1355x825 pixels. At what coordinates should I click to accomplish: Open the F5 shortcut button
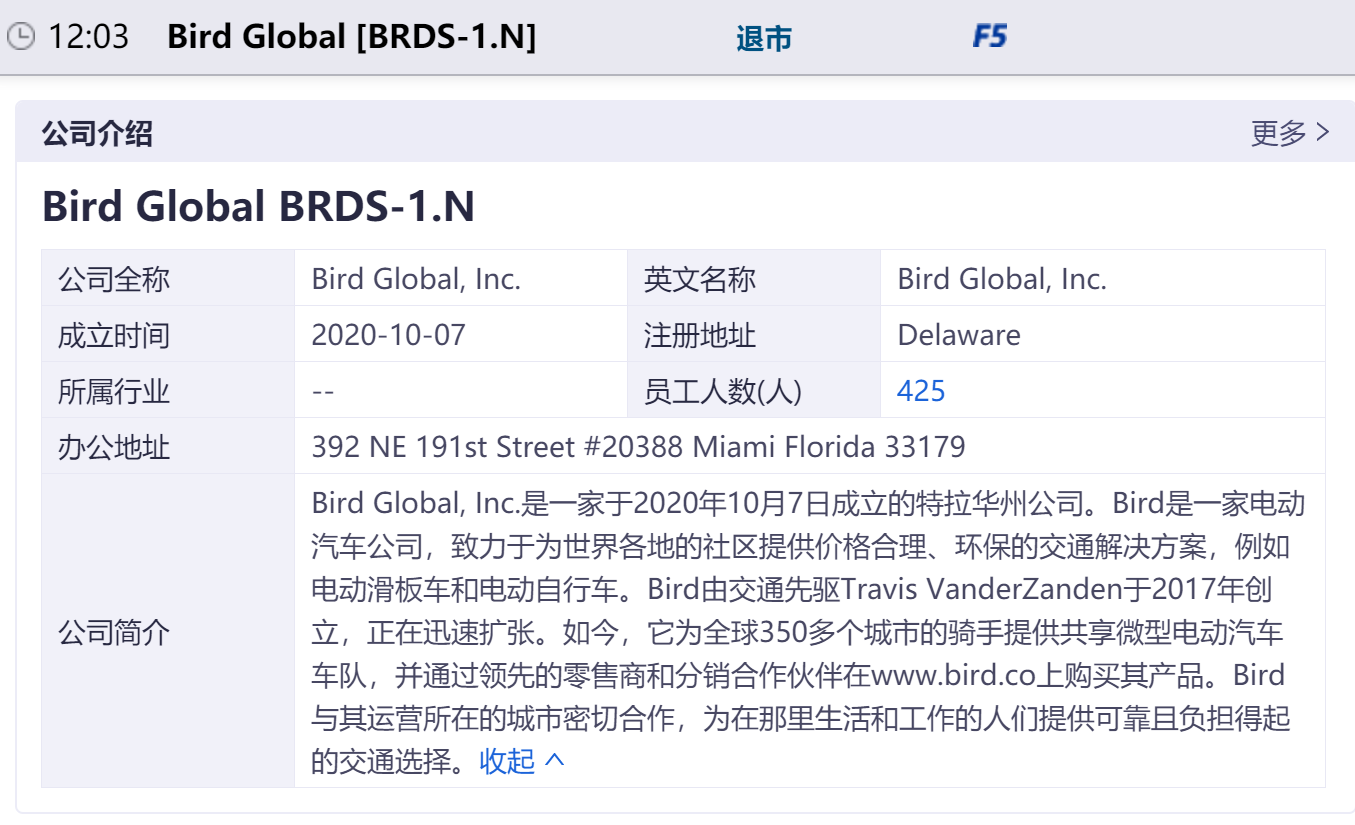(989, 38)
